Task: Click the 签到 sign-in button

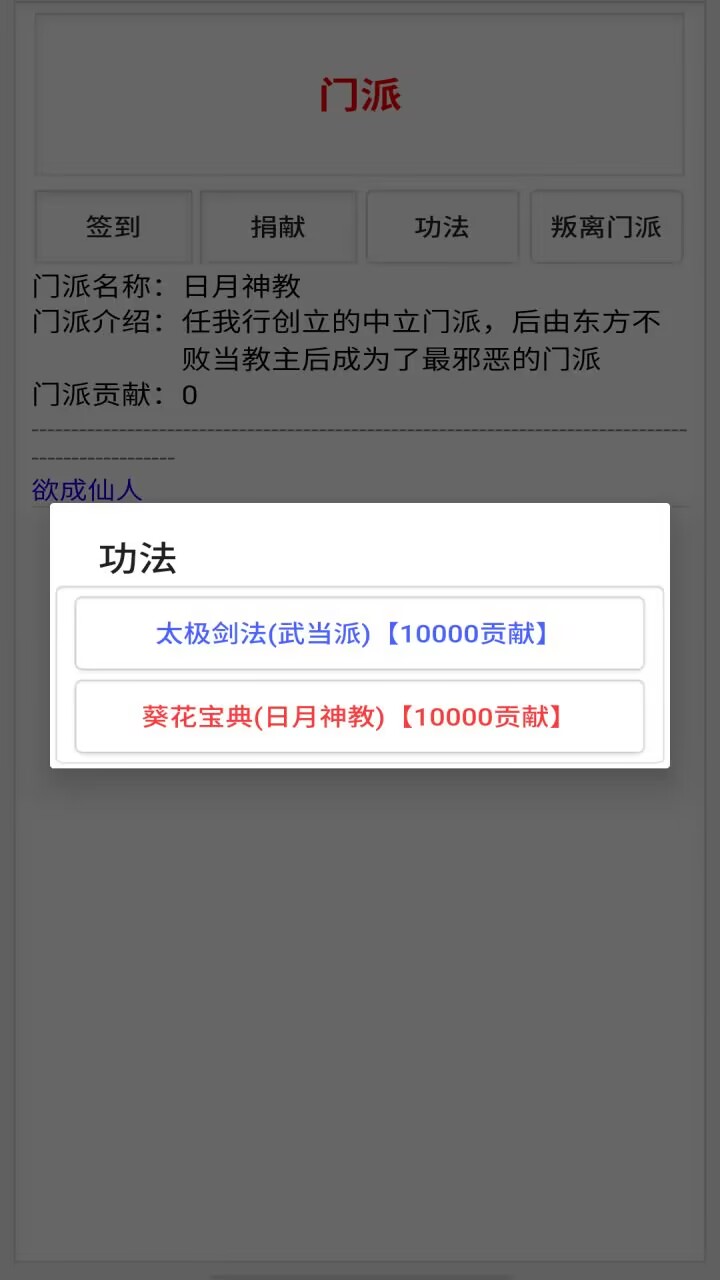Action: click(113, 227)
